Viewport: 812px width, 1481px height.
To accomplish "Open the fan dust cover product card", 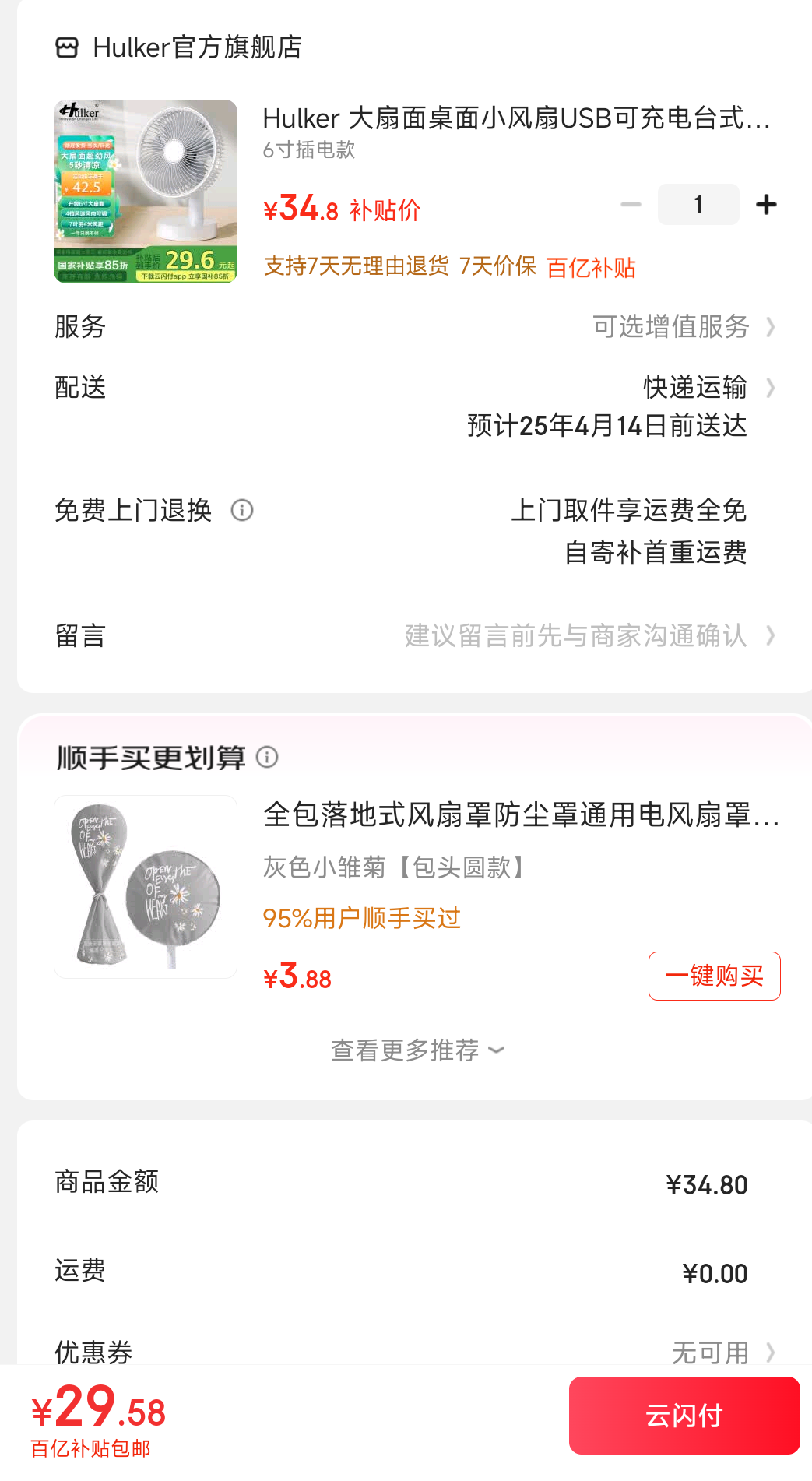I will click(146, 887).
